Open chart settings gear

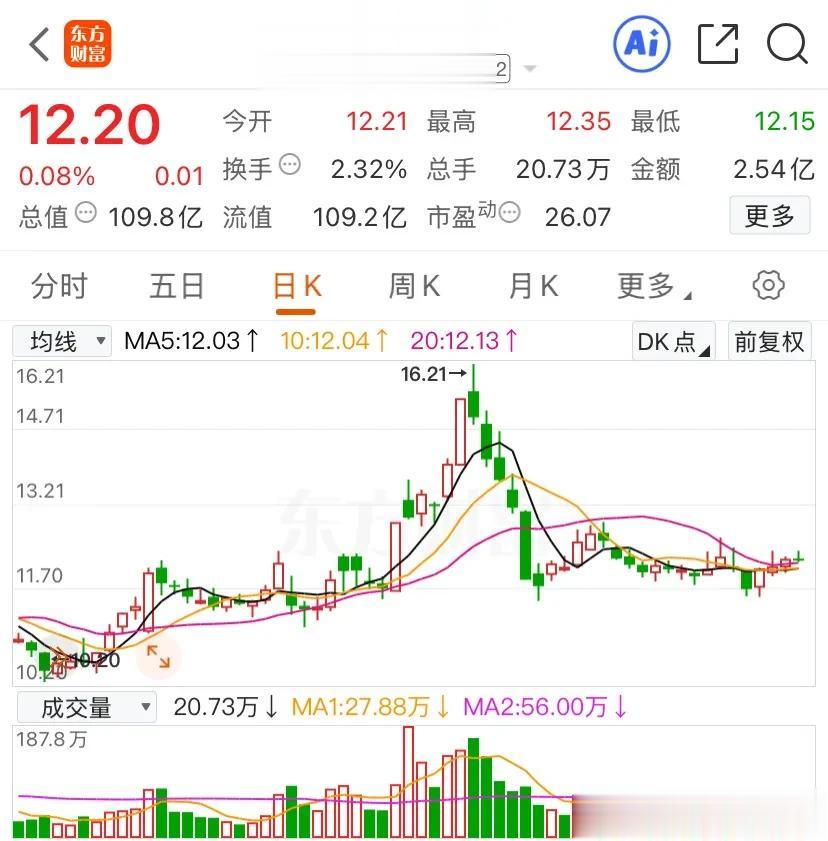click(x=768, y=286)
